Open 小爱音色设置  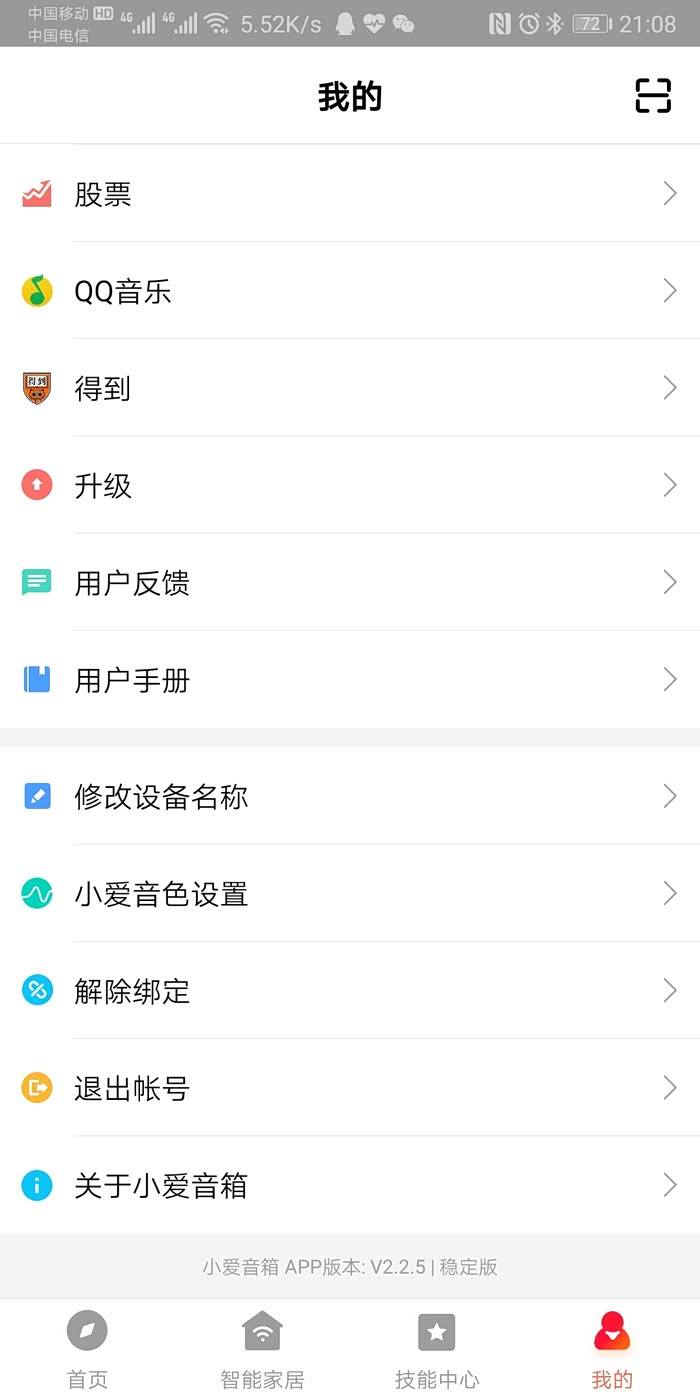tap(350, 894)
